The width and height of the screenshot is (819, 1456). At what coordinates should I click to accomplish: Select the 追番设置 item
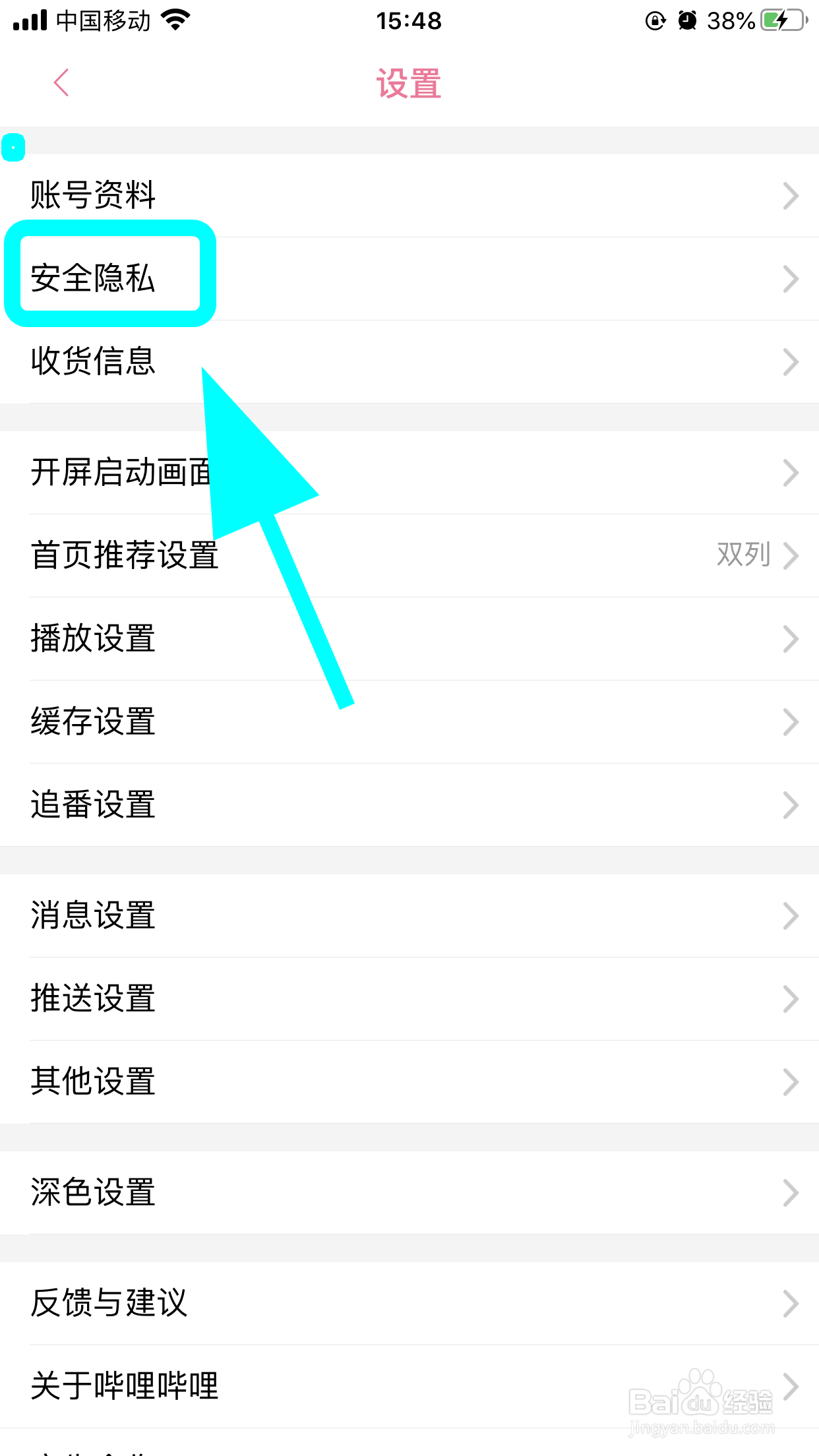(92, 804)
